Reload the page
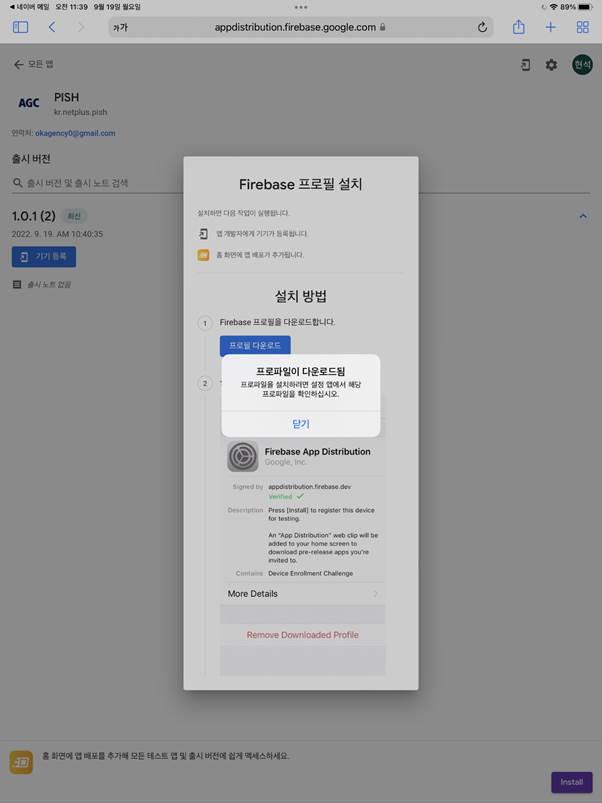The width and height of the screenshot is (602, 803). point(482,27)
